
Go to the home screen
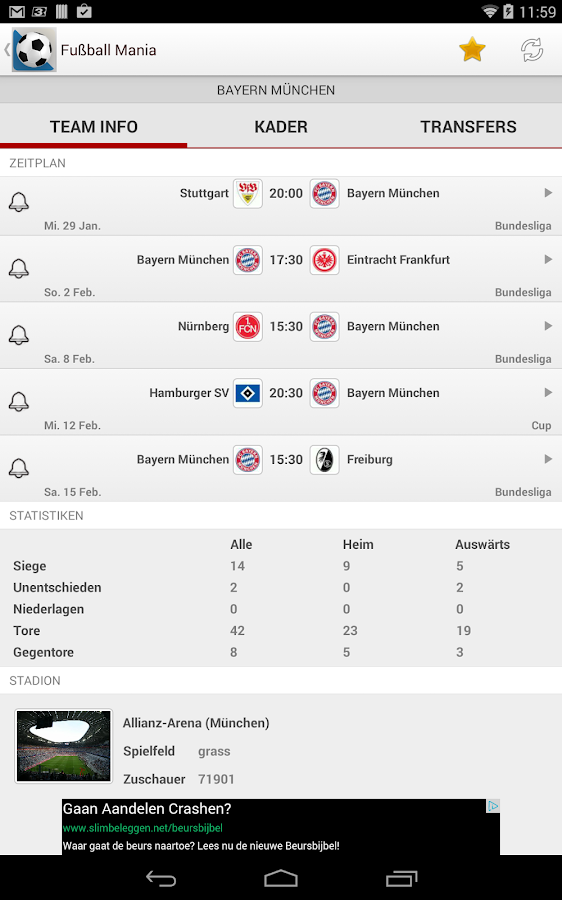[281, 878]
